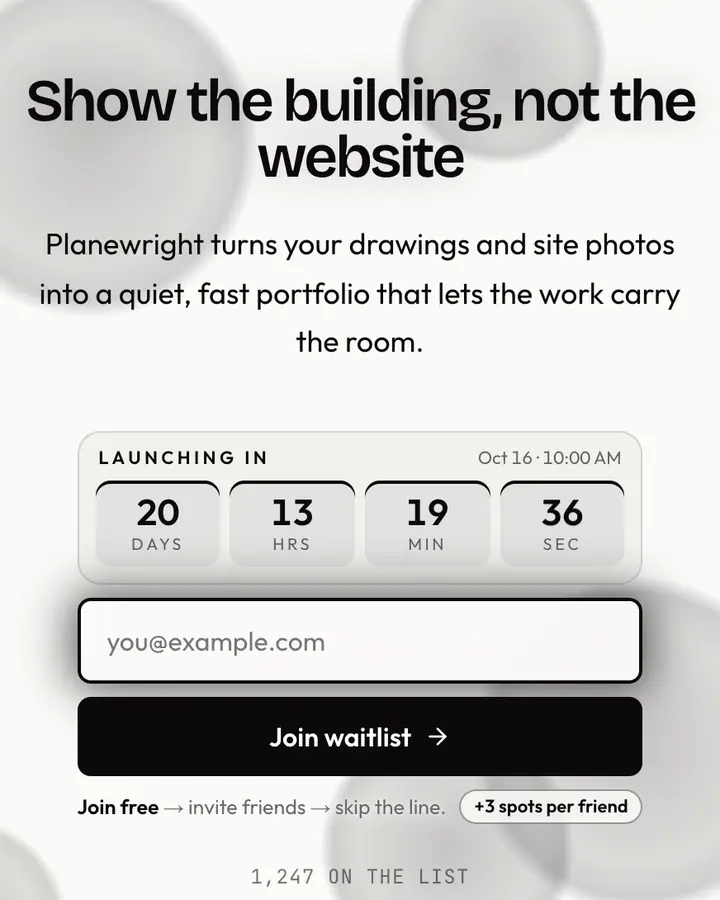Tap the Join waitlist button
Viewport: 720px width, 900px height.
click(x=359, y=736)
